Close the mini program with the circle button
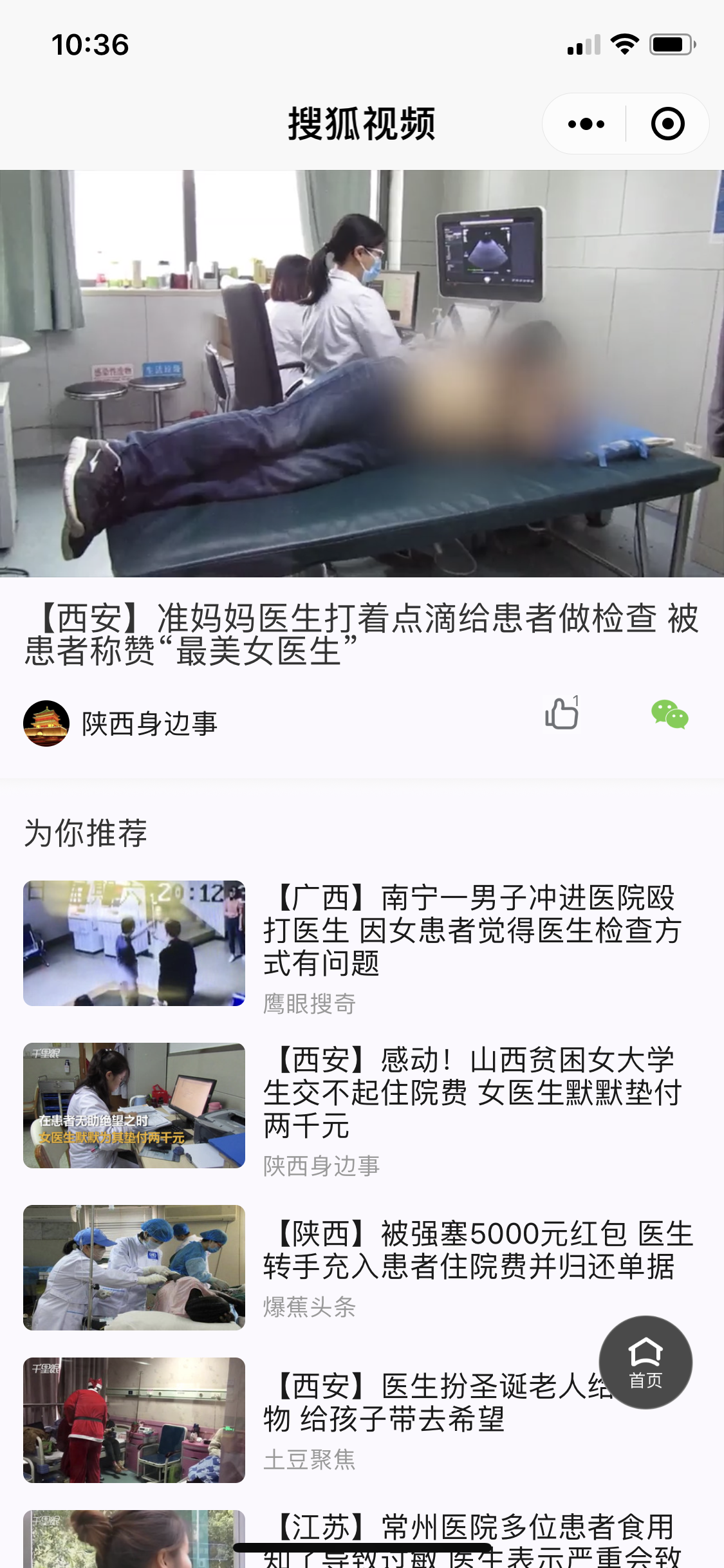724x1568 pixels. click(x=667, y=124)
